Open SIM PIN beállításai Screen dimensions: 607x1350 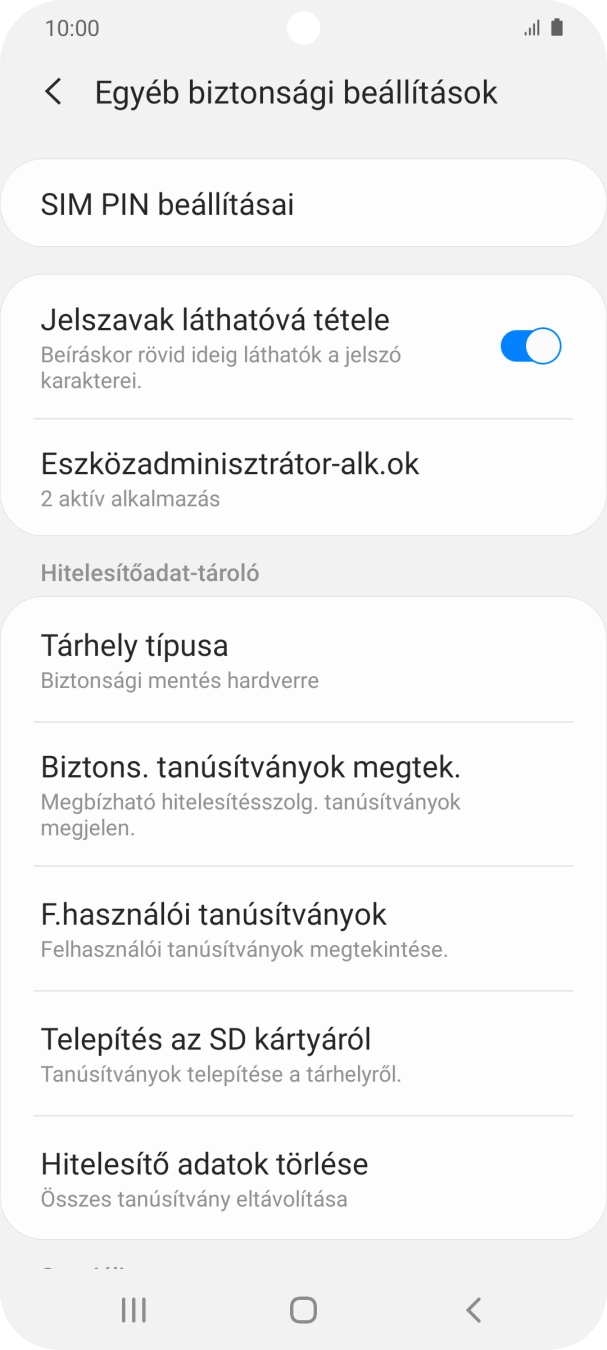tap(303, 204)
